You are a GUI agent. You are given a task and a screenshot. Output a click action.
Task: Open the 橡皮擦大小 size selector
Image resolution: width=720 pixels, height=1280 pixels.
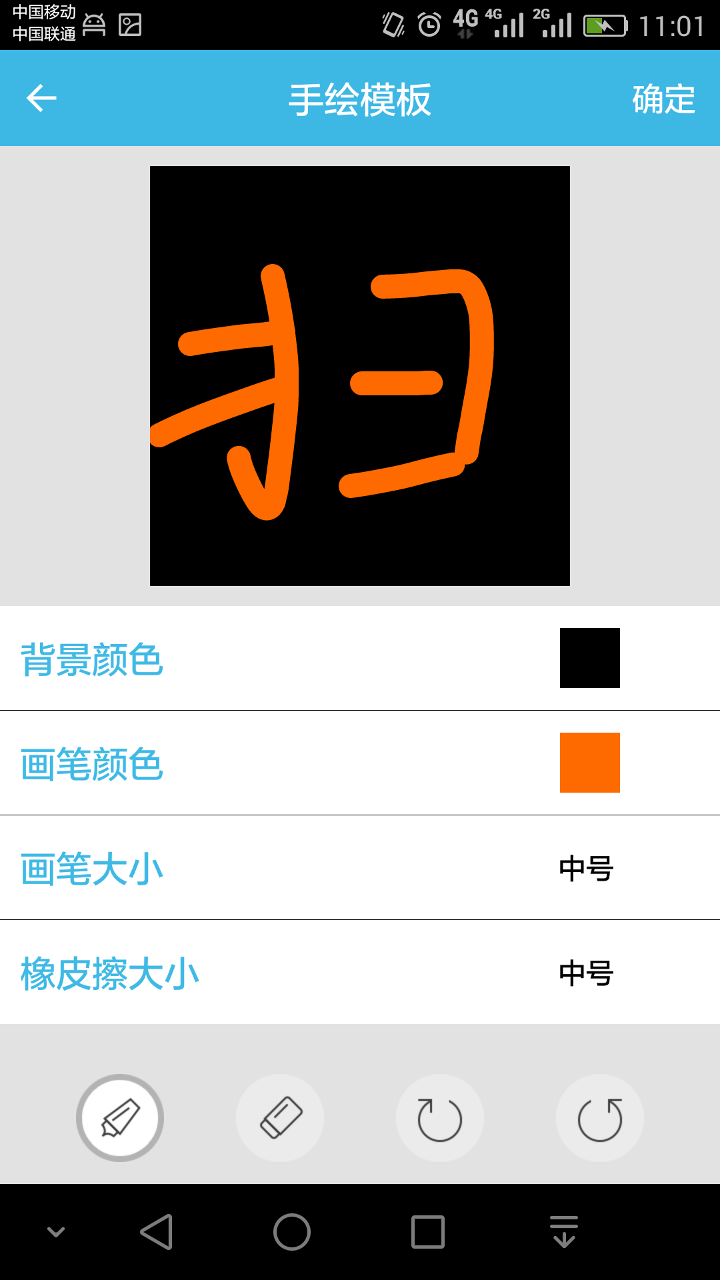pyautogui.click(x=360, y=973)
